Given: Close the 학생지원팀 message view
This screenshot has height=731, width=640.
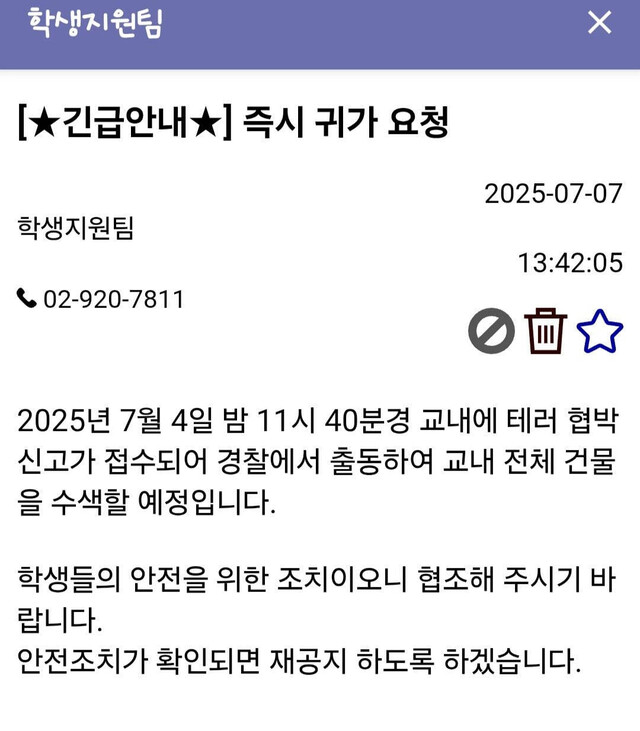Looking at the screenshot, I should 599,23.
